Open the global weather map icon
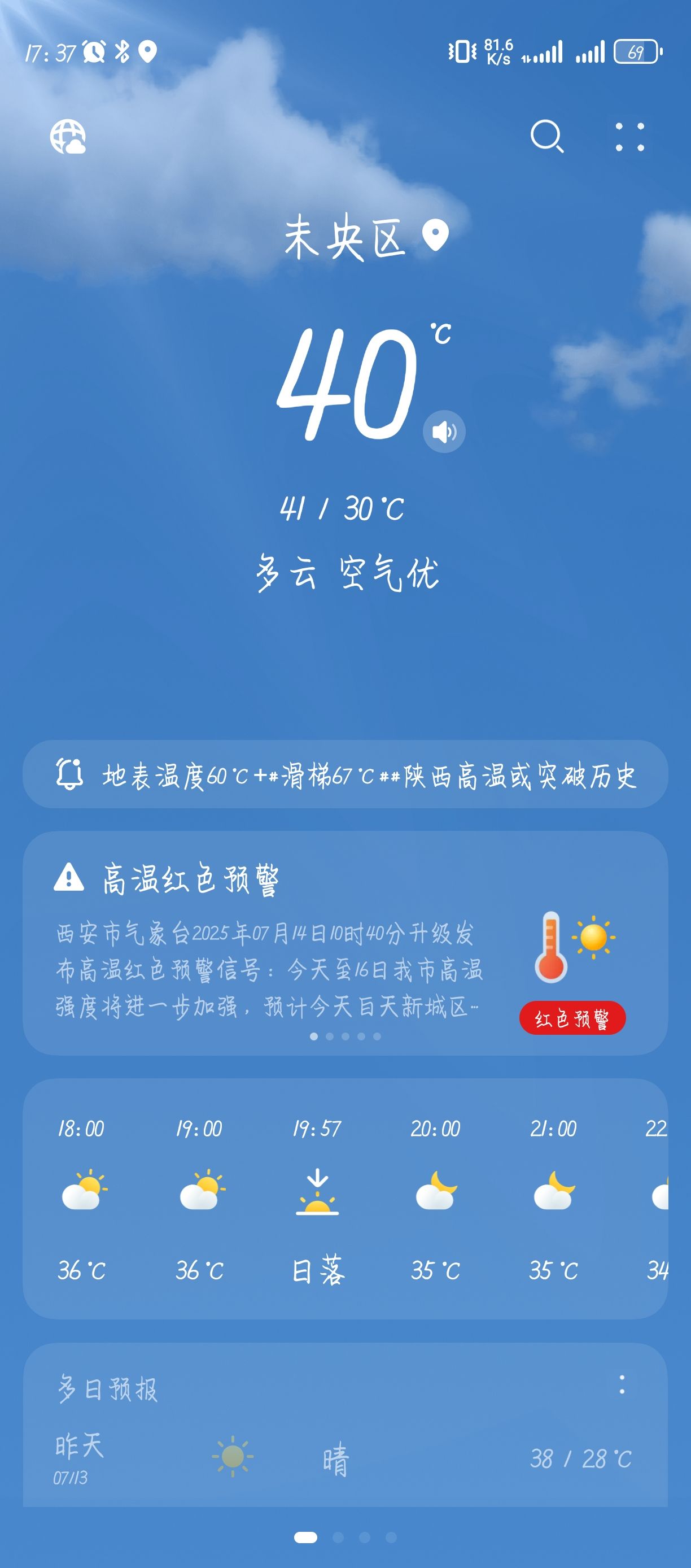This screenshot has width=691, height=1568. pyautogui.click(x=68, y=136)
